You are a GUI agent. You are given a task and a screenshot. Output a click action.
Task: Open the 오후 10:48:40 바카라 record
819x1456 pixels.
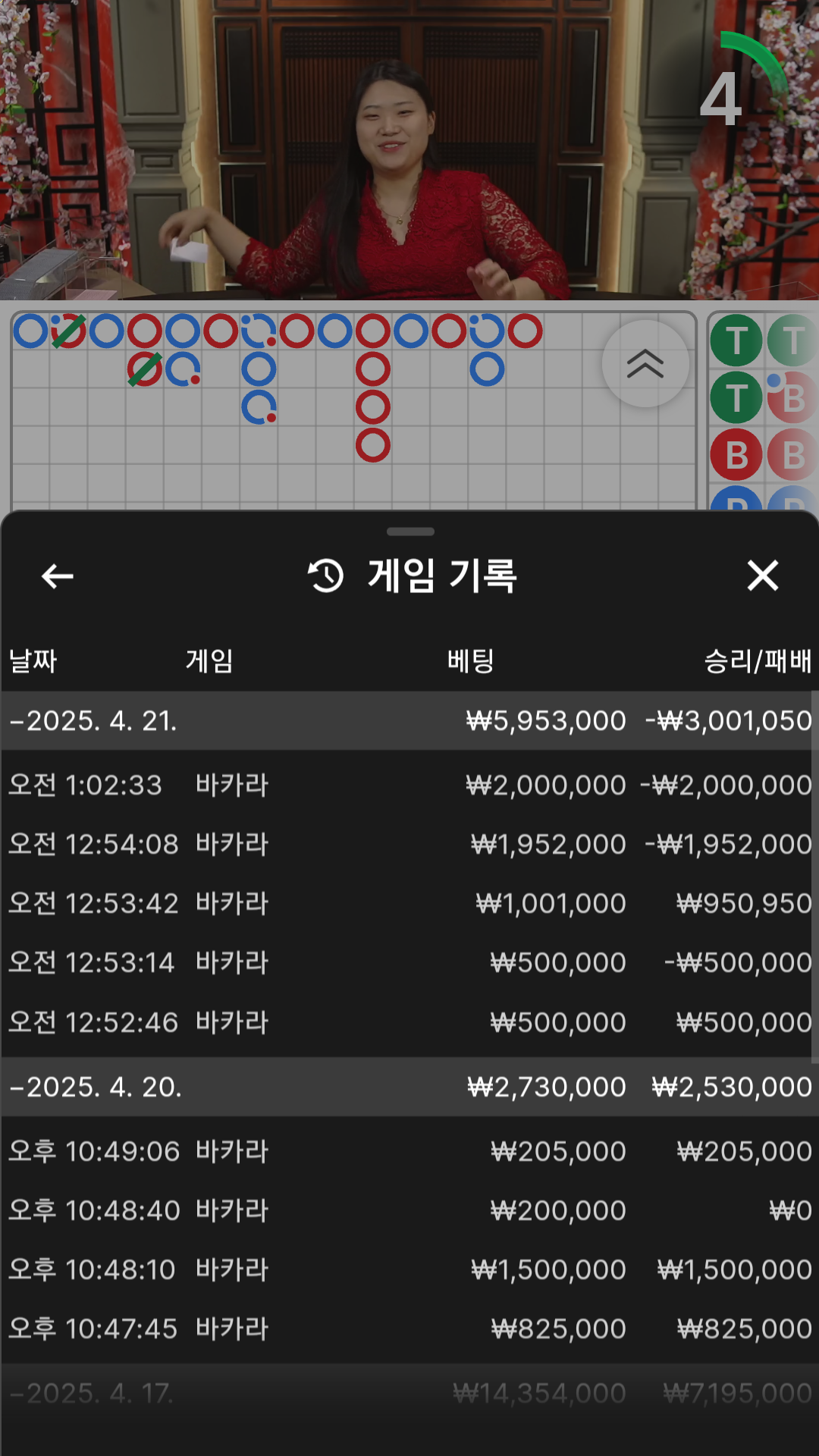[x=409, y=1210]
